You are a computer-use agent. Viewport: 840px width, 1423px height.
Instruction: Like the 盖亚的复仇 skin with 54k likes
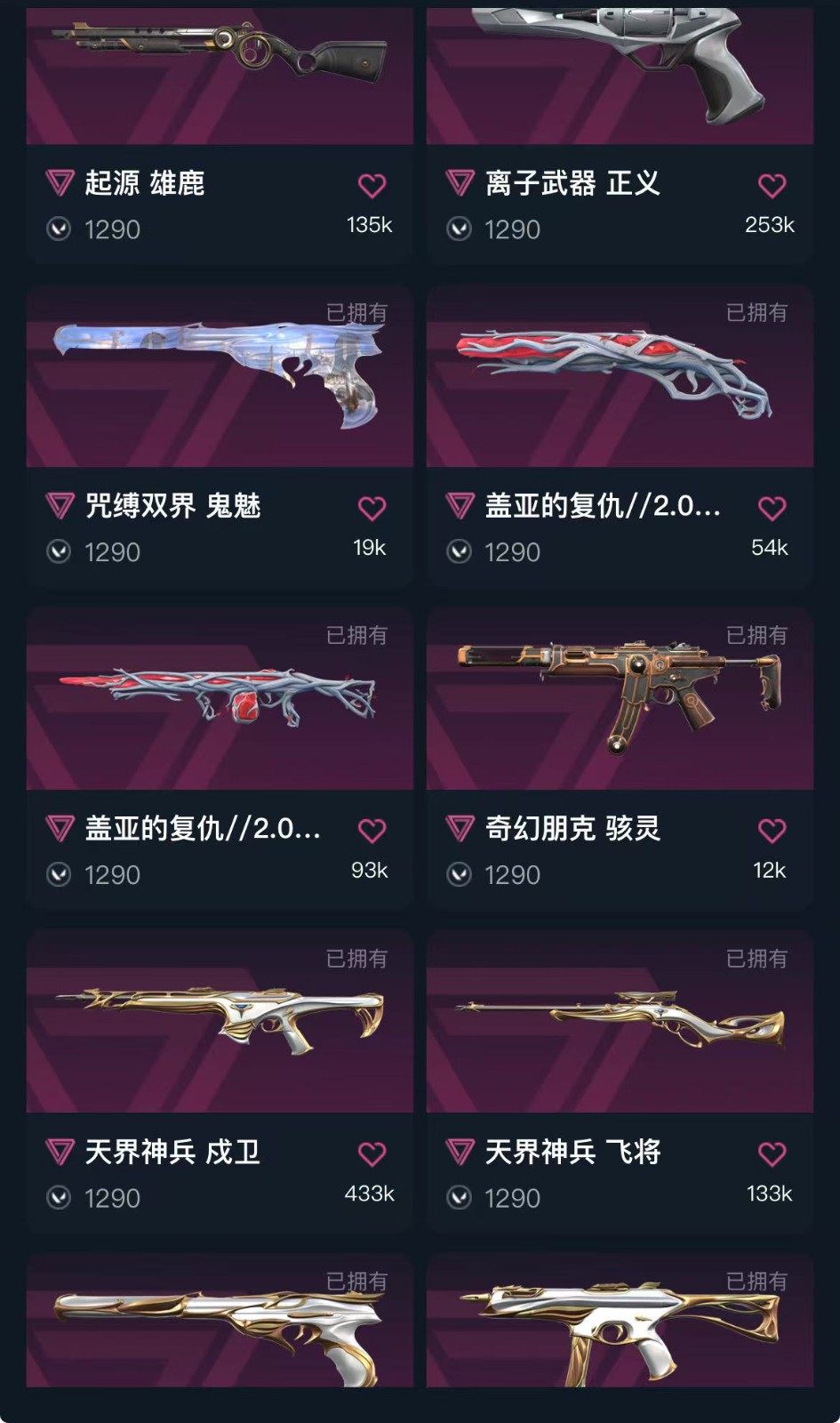(772, 509)
